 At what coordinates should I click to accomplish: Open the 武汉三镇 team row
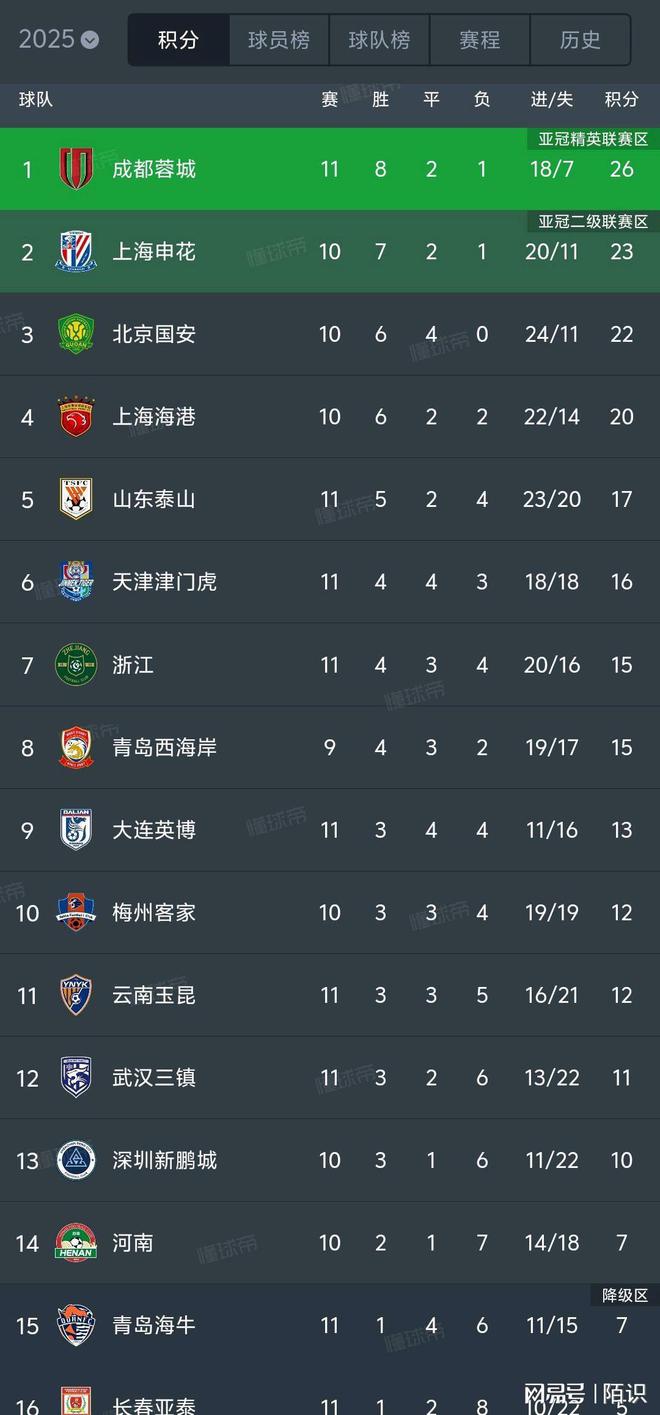click(x=330, y=1078)
